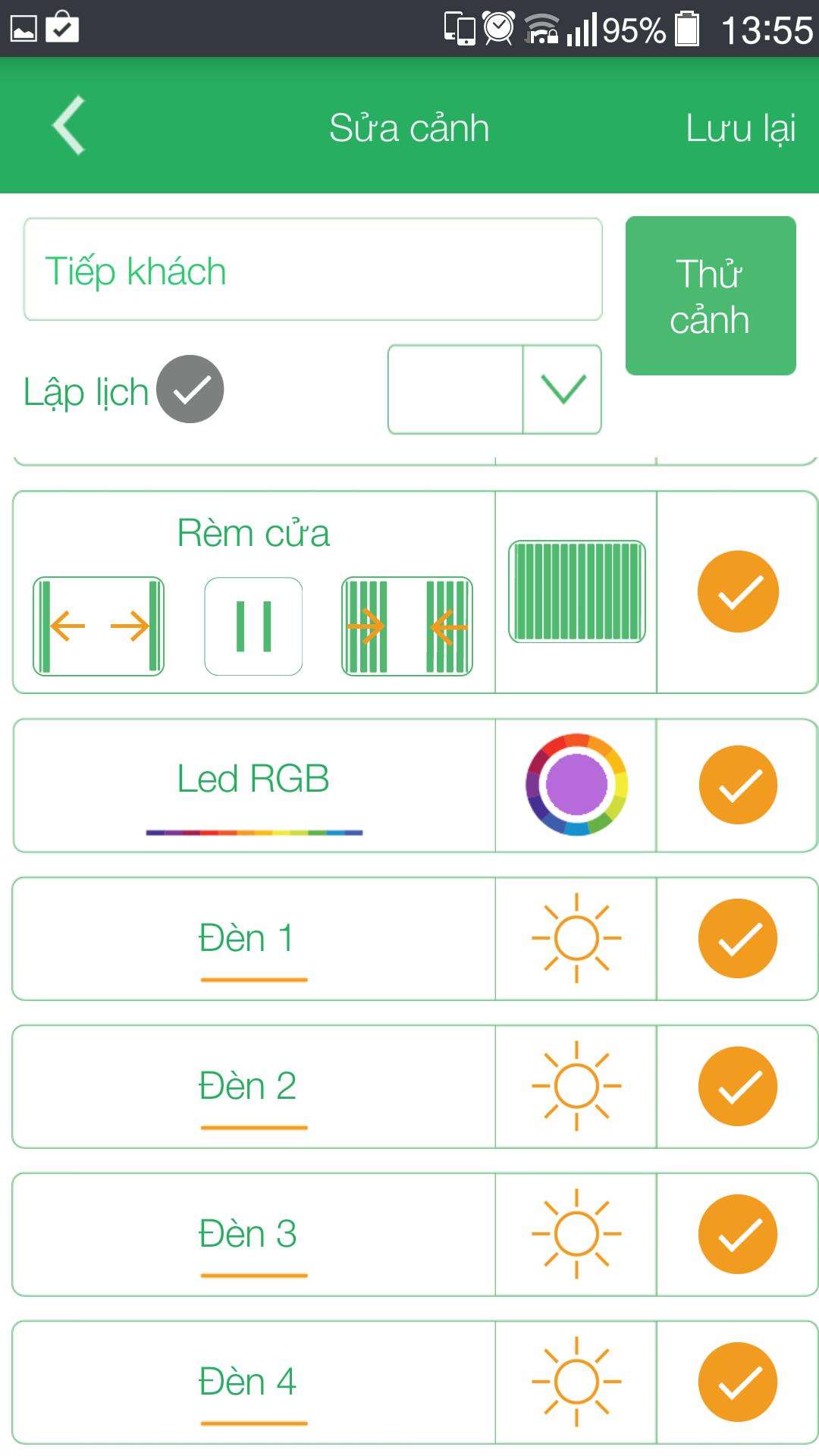Select the close curtains icon
The image size is (819, 1456).
click(407, 625)
